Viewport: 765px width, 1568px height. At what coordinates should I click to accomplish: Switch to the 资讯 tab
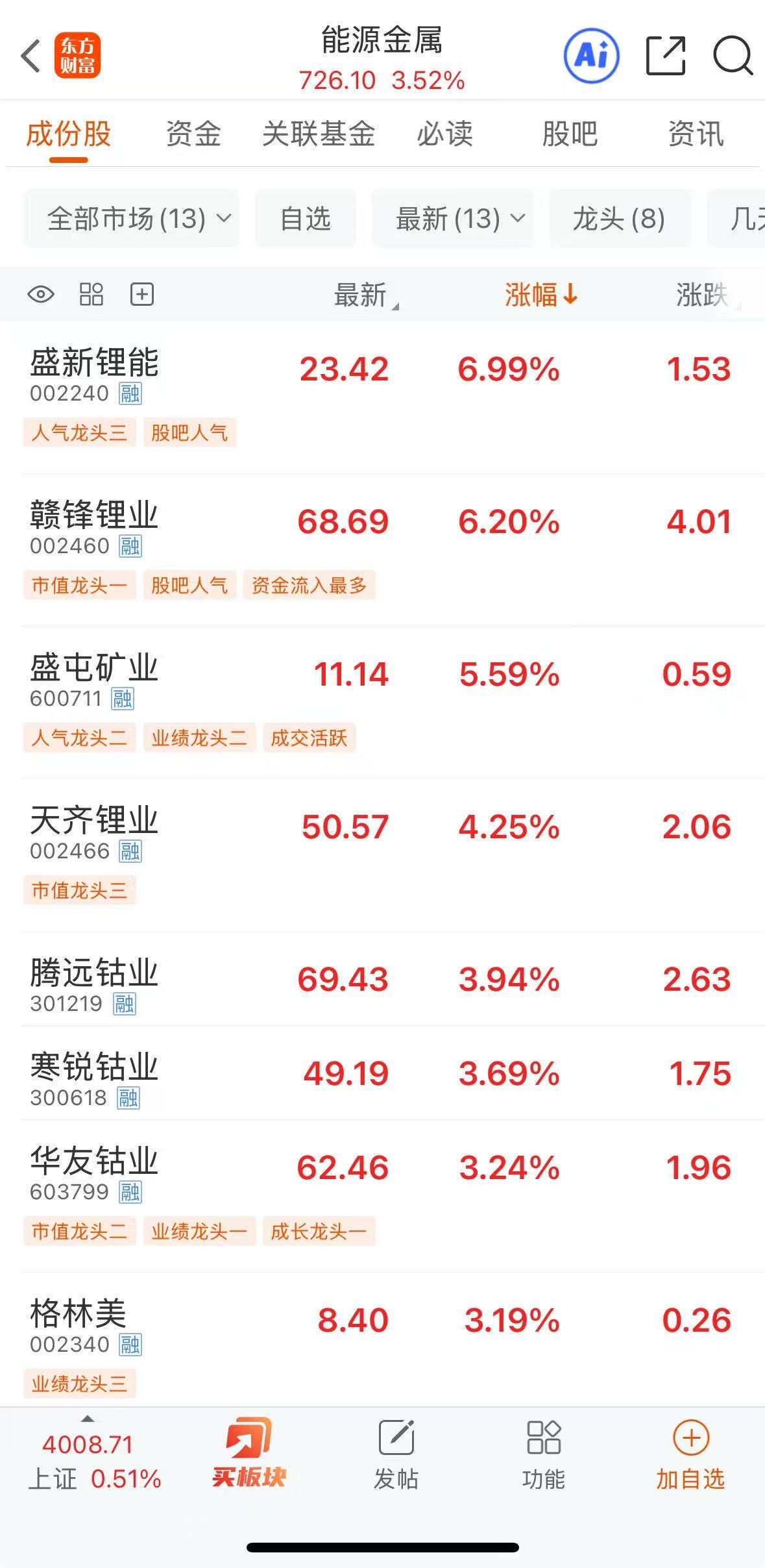click(696, 134)
